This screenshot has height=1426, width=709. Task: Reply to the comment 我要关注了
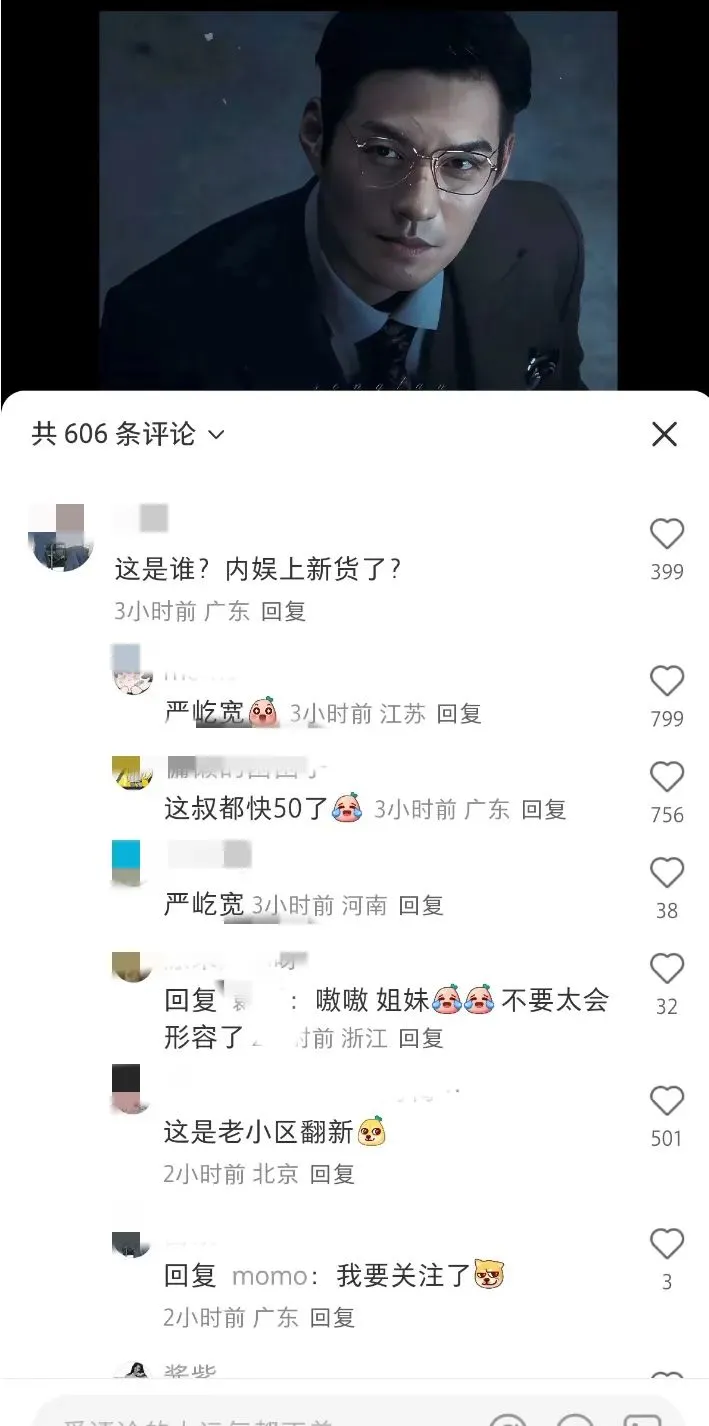pos(332,1317)
